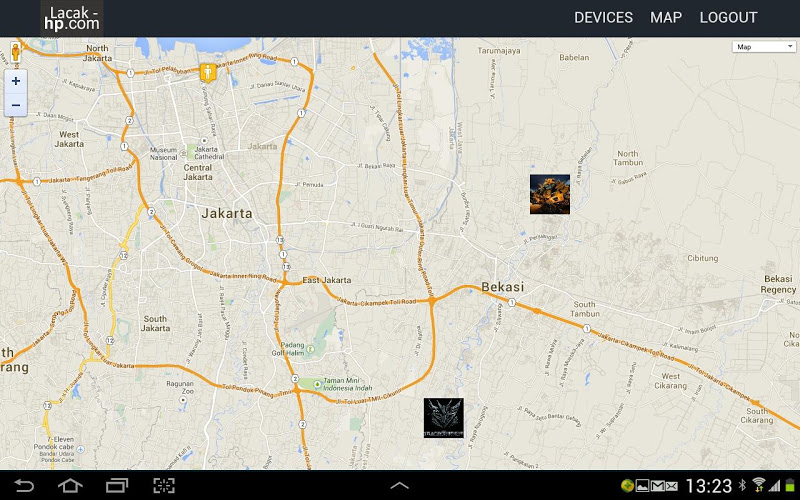The width and height of the screenshot is (800, 500).
Task: Go back using the system back button
Action: tap(23, 486)
